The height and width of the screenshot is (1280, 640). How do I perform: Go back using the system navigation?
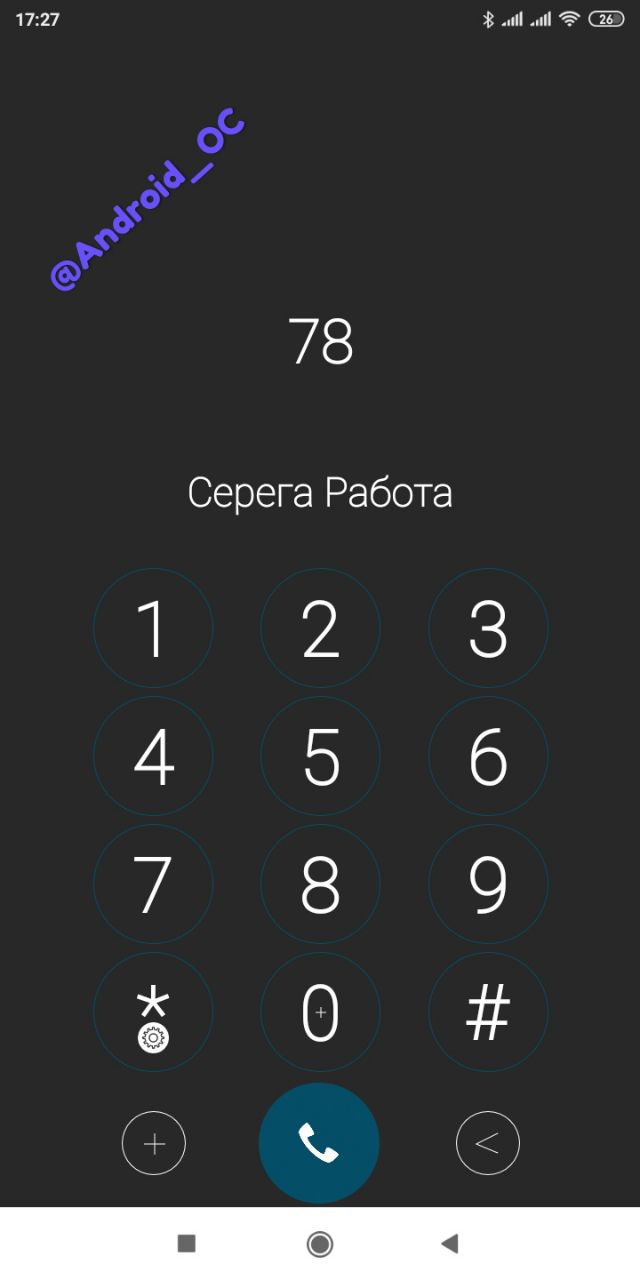click(449, 1243)
